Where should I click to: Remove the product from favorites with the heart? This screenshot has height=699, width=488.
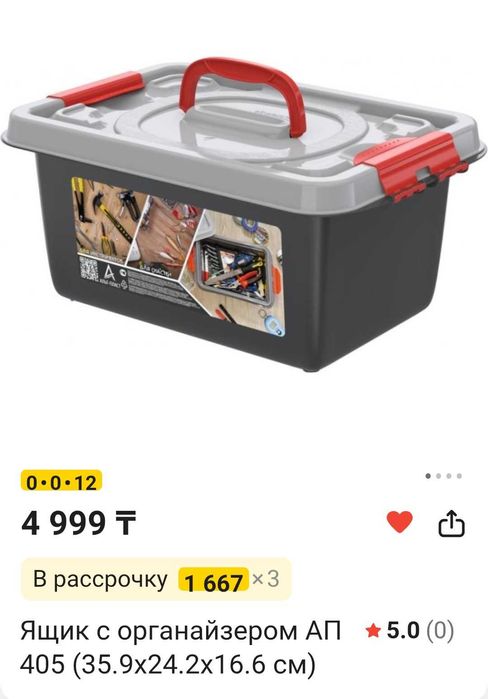[x=399, y=522]
